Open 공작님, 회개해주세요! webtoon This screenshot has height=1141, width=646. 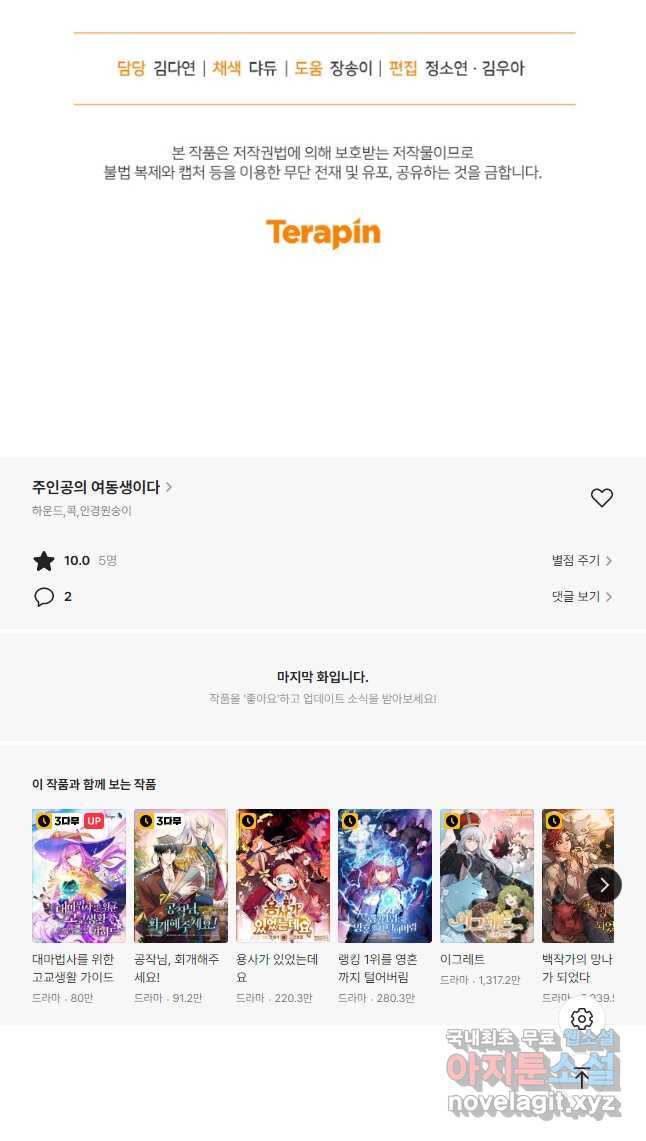tap(181, 876)
